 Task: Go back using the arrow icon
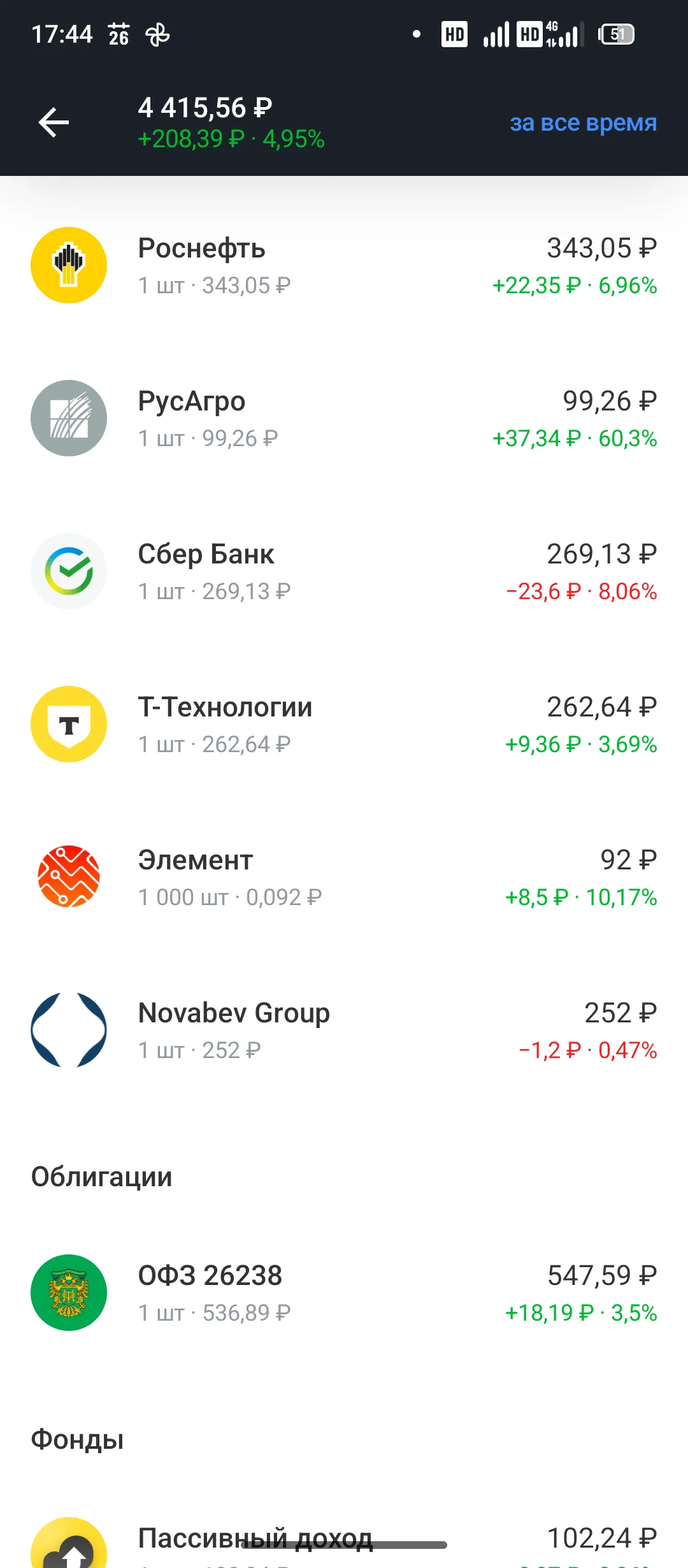(54, 122)
